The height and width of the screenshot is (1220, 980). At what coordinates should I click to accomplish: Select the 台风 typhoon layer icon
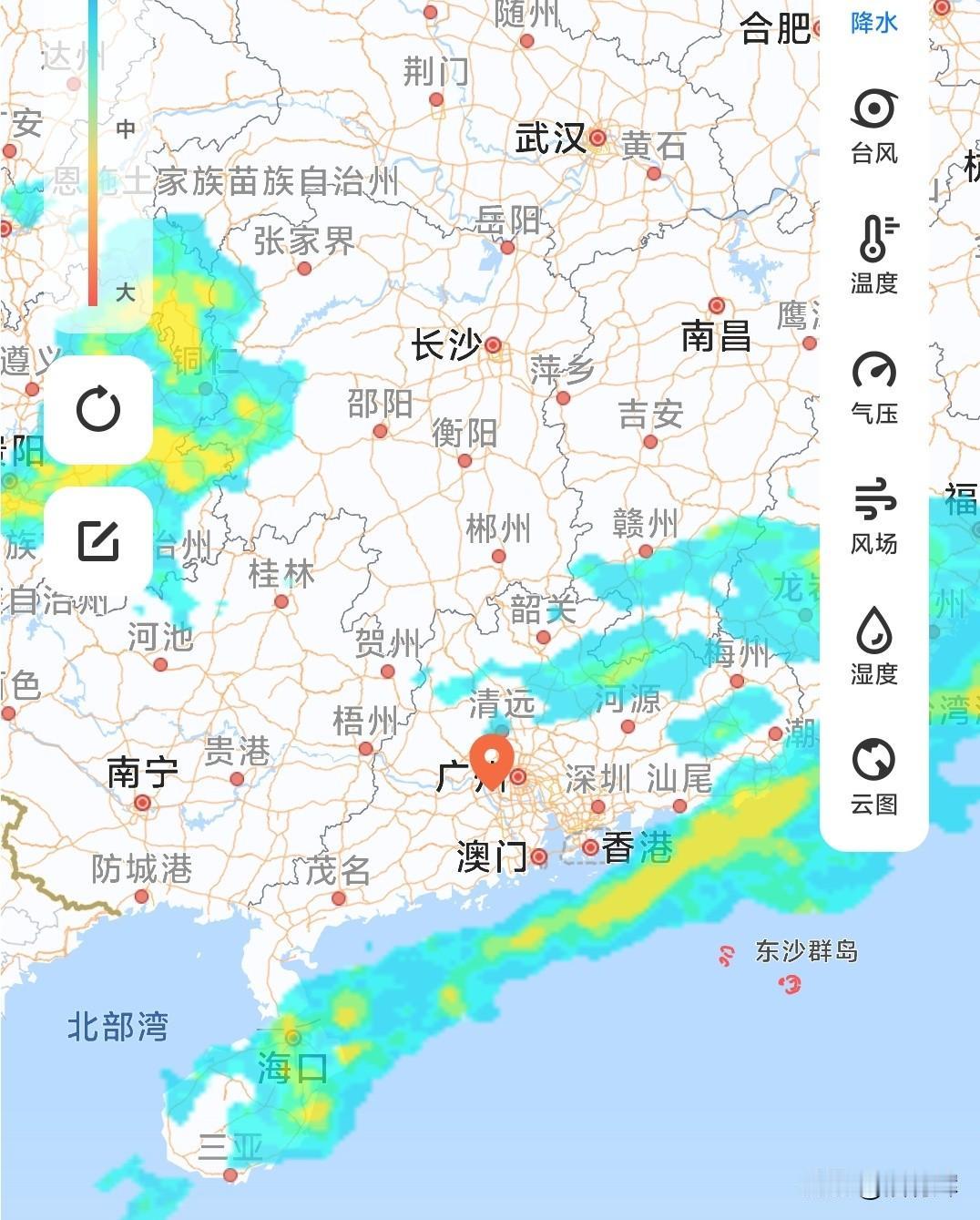[x=873, y=109]
